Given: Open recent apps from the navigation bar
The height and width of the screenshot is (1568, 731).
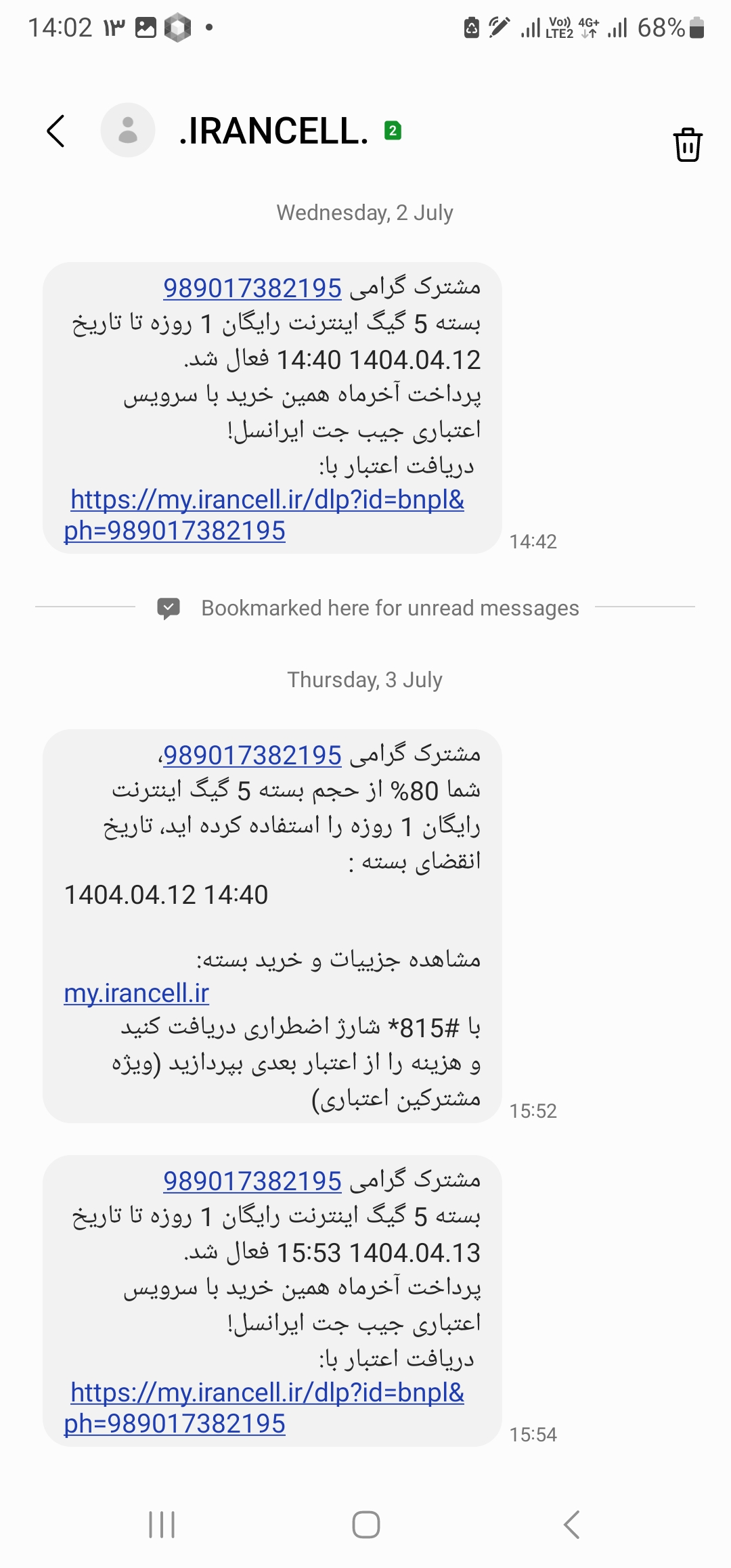Looking at the screenshot, I should [x=162, y=1525].
